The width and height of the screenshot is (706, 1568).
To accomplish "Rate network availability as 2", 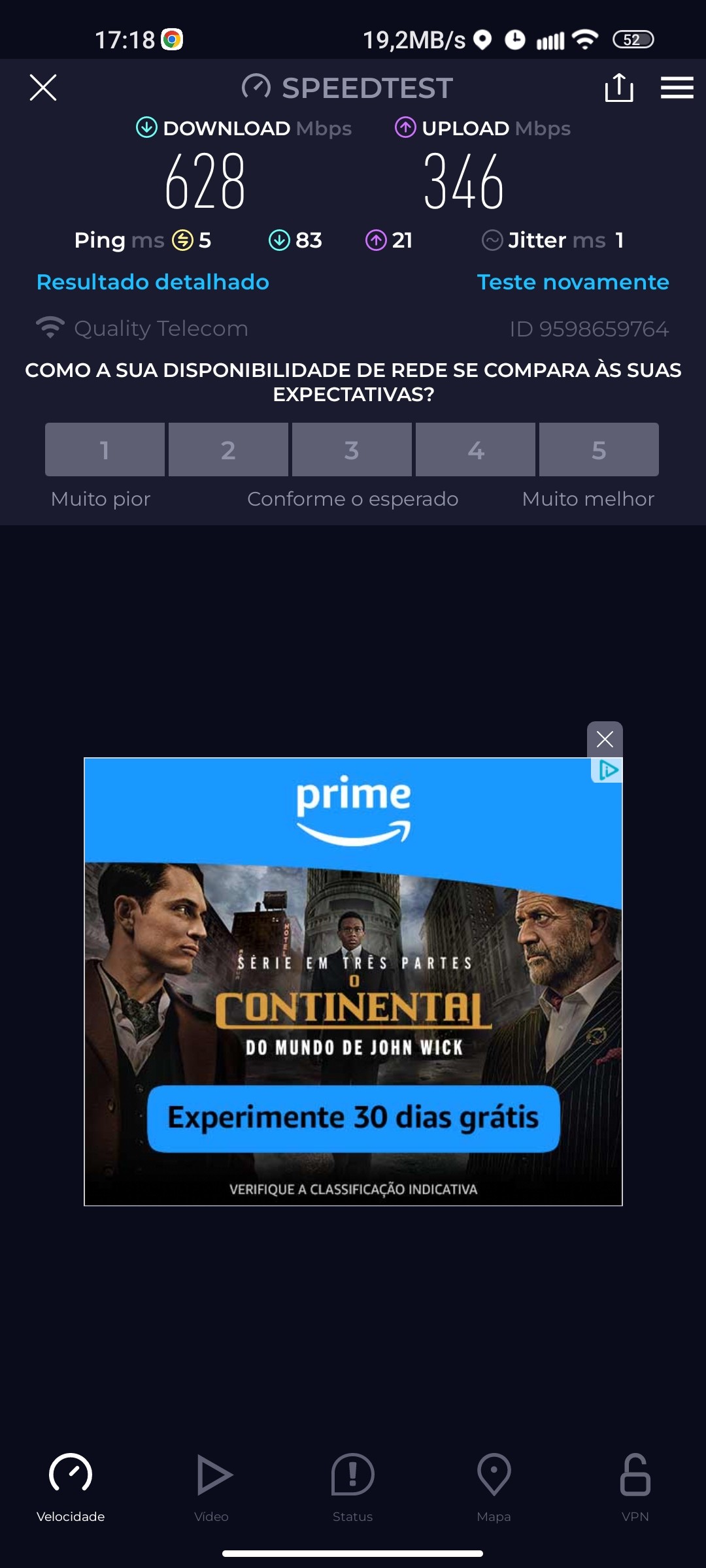I will point(228,449).
